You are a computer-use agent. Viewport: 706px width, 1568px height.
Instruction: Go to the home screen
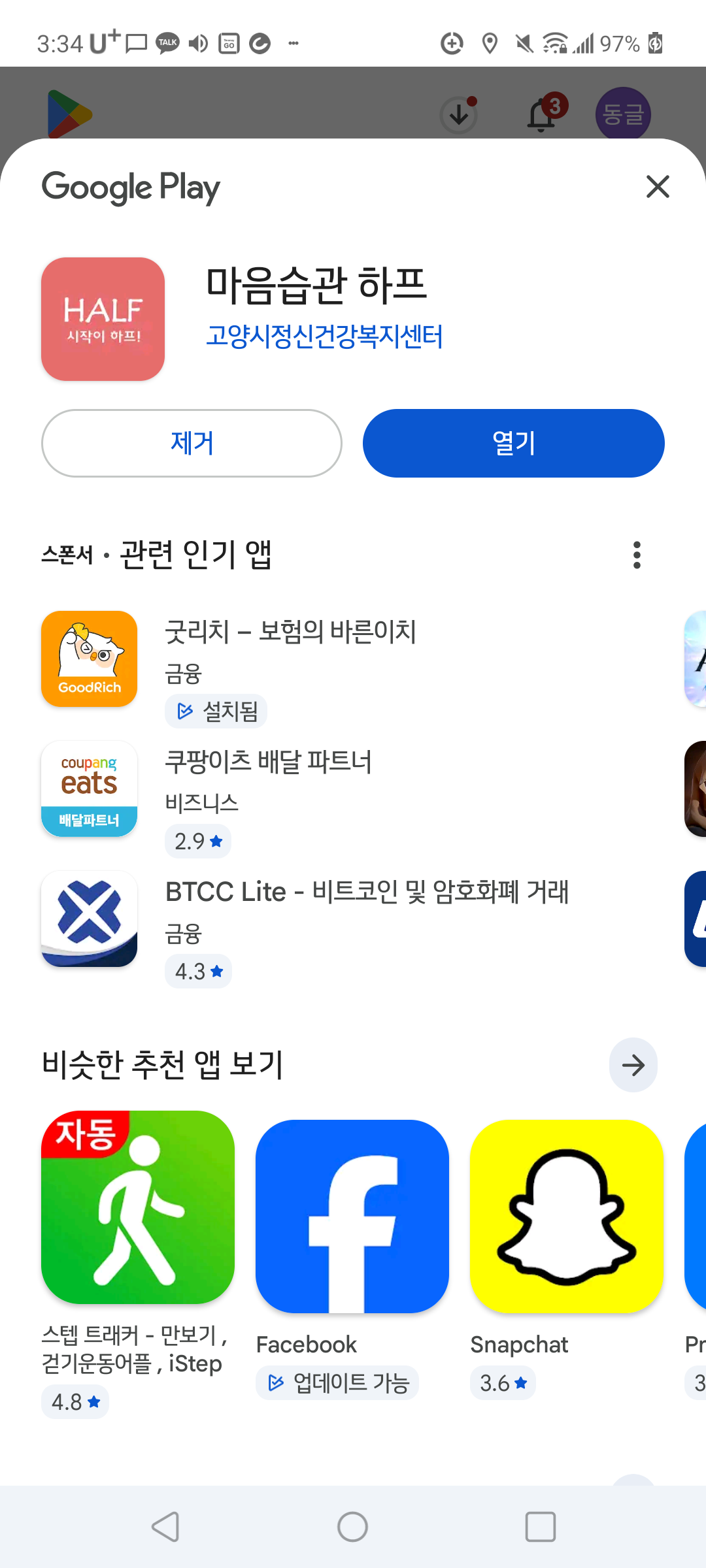(x=353, y=1527)
